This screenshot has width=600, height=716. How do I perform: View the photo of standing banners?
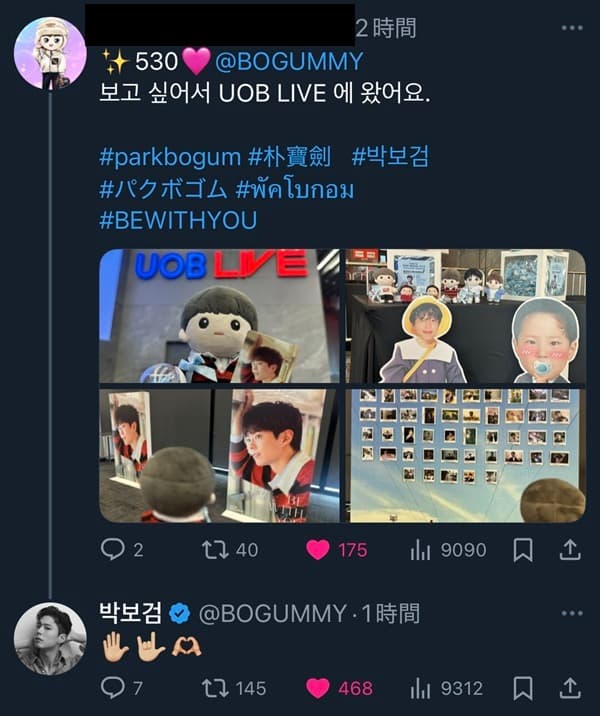[219, 455]
